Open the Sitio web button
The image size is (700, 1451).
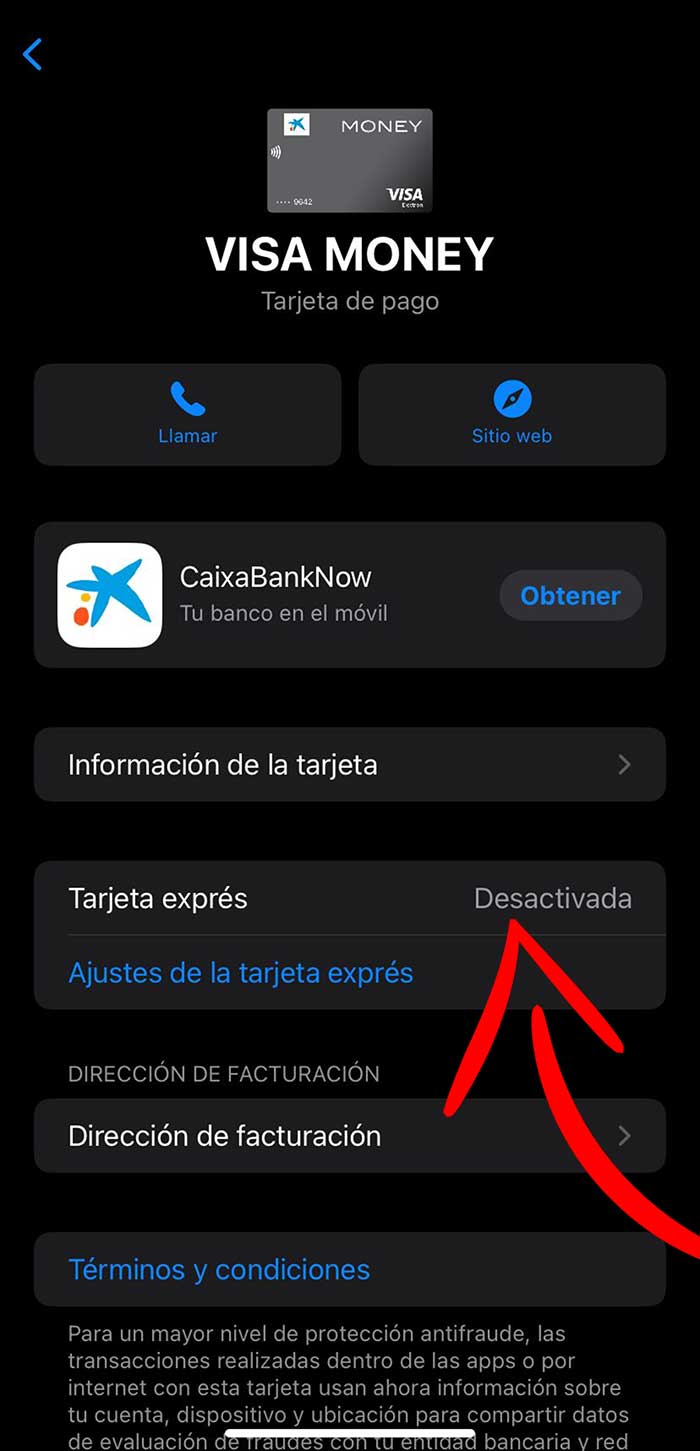512,414
